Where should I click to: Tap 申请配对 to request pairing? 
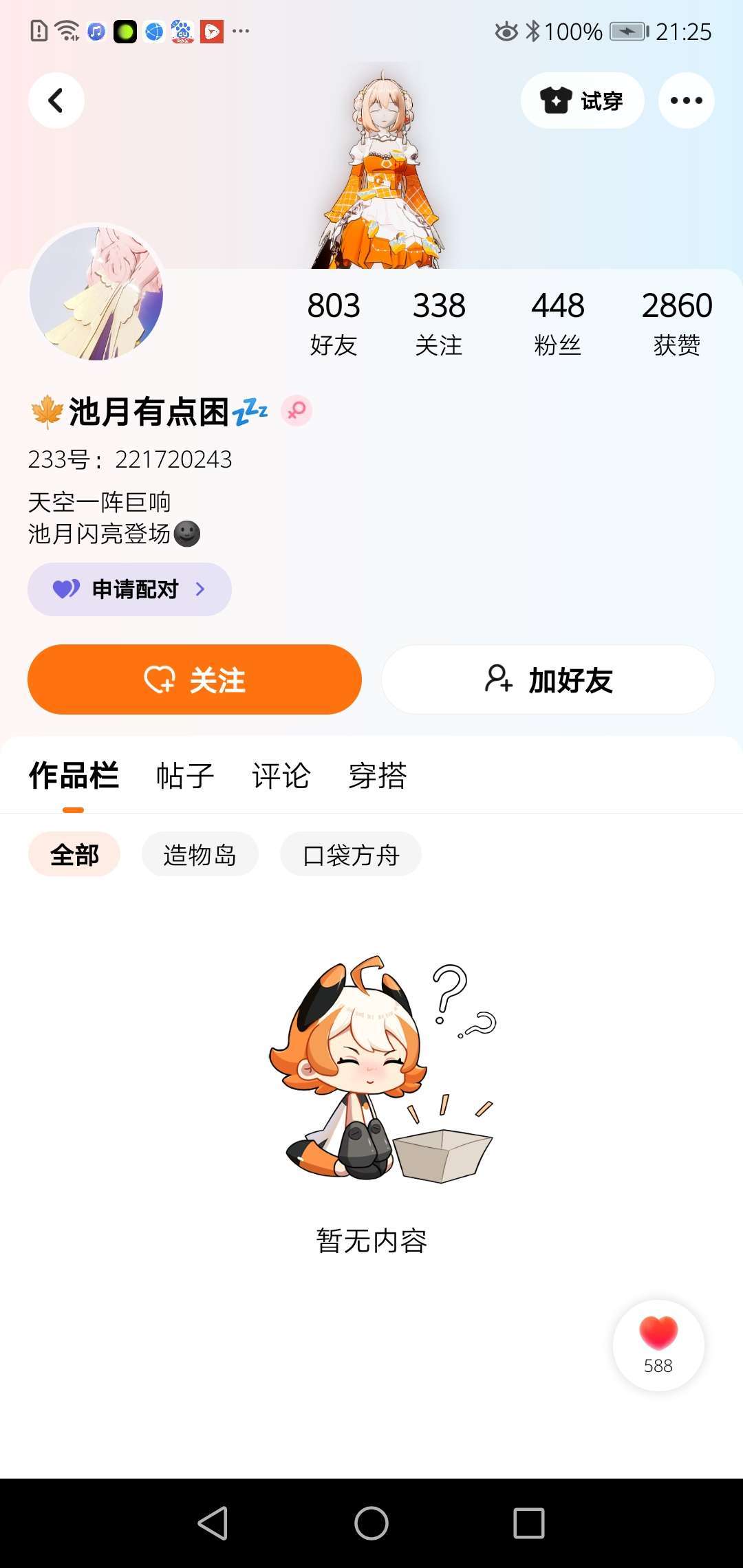pyautogui.click(x=129, y=589)
